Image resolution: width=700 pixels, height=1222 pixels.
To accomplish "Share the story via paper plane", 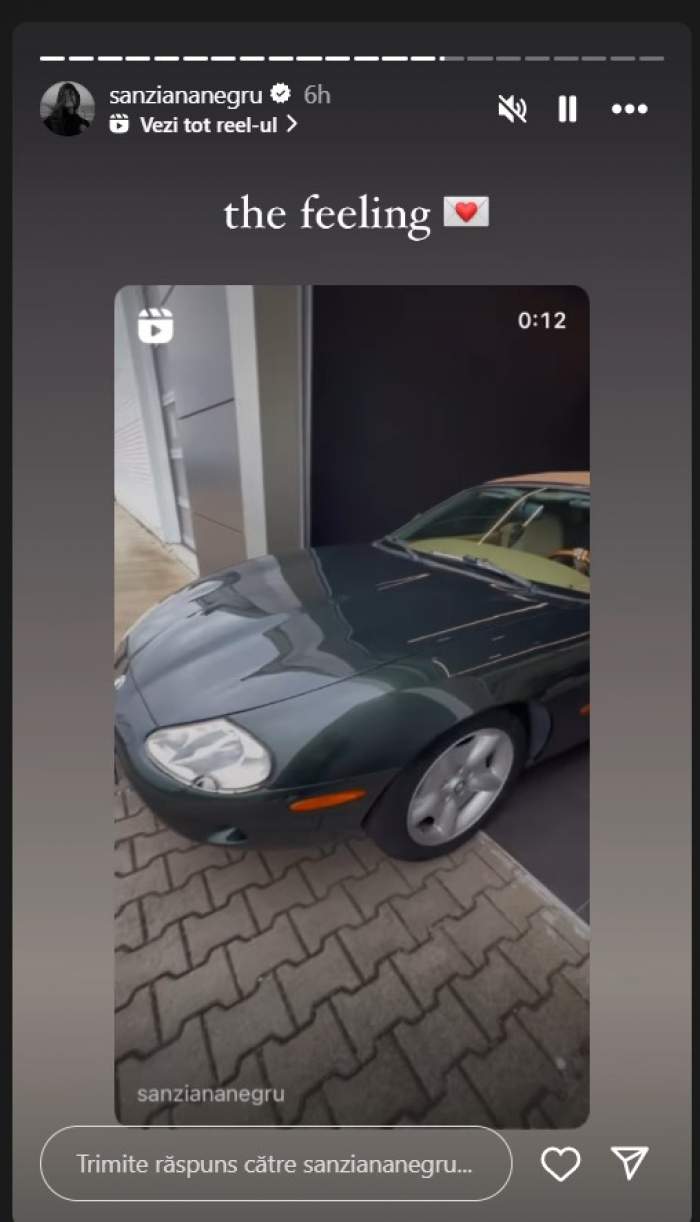I will [629, 1163].
